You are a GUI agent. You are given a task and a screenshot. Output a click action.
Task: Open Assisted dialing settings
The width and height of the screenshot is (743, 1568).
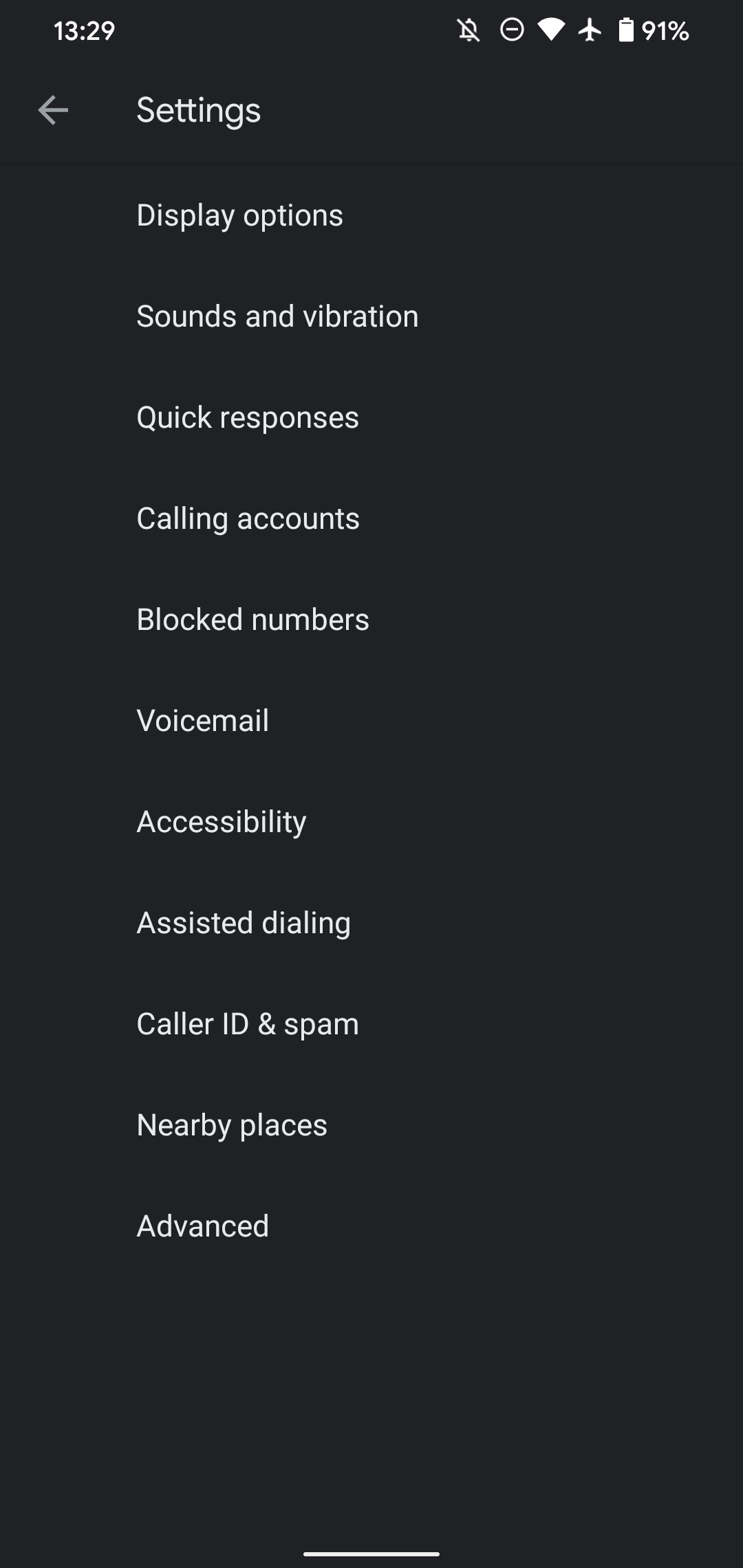coord(244,922)
